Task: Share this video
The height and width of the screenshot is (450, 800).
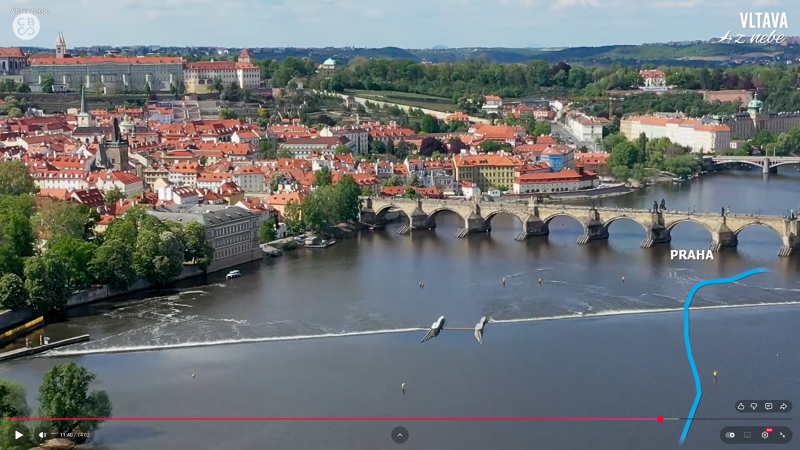Action: 783,406
